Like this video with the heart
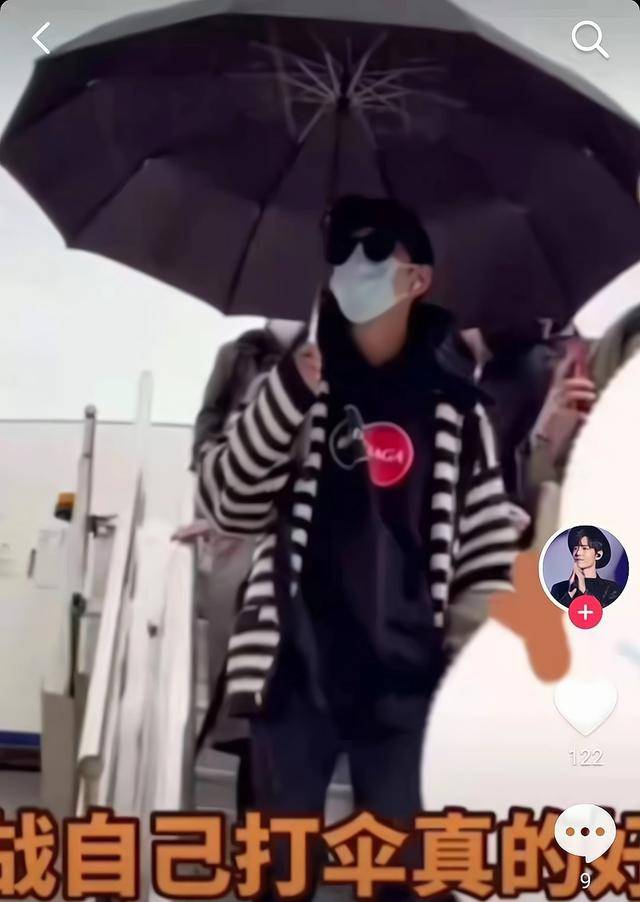 tap(585, 705)
